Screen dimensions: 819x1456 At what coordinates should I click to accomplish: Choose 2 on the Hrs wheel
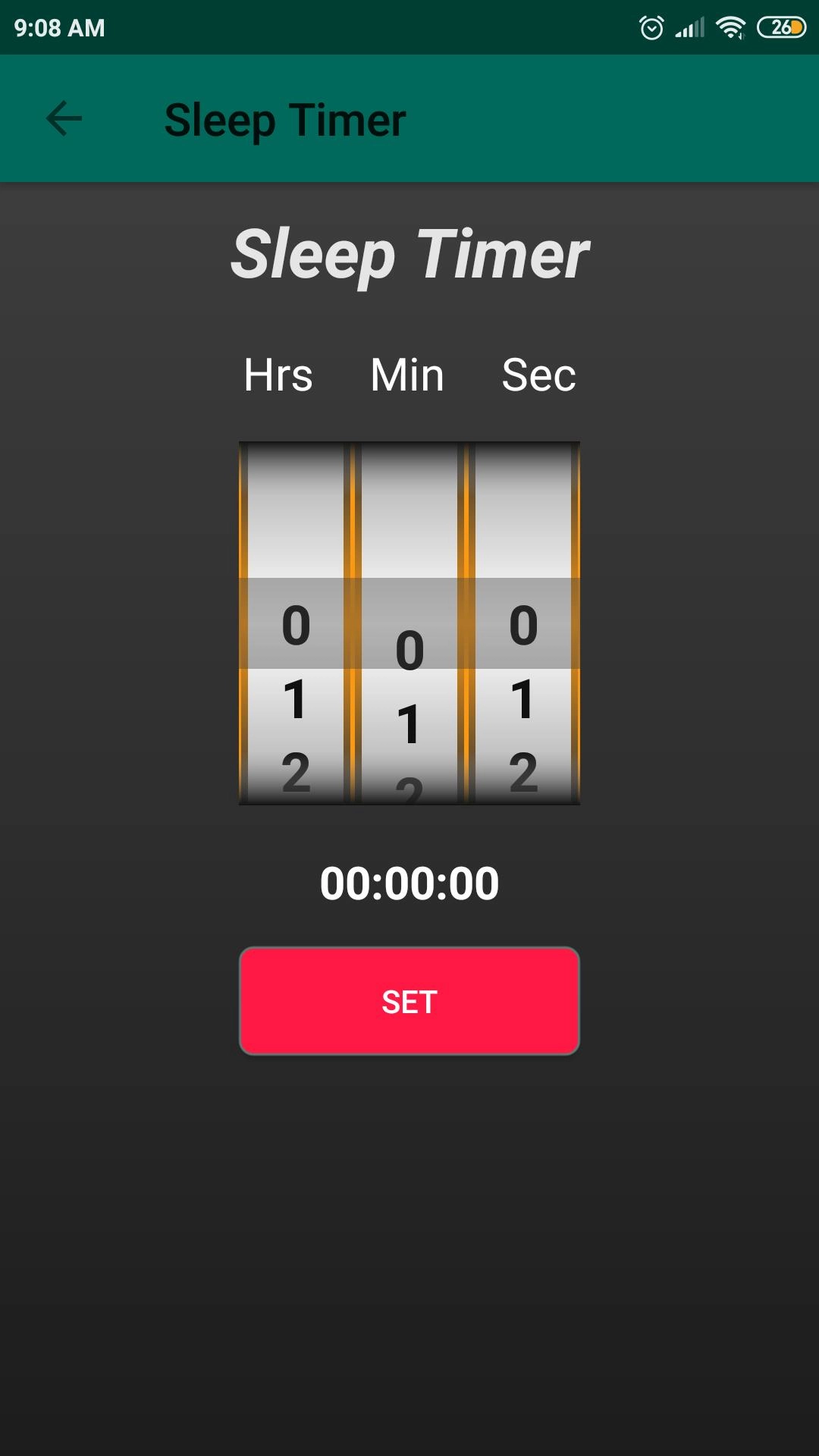(x=296, y=772)
